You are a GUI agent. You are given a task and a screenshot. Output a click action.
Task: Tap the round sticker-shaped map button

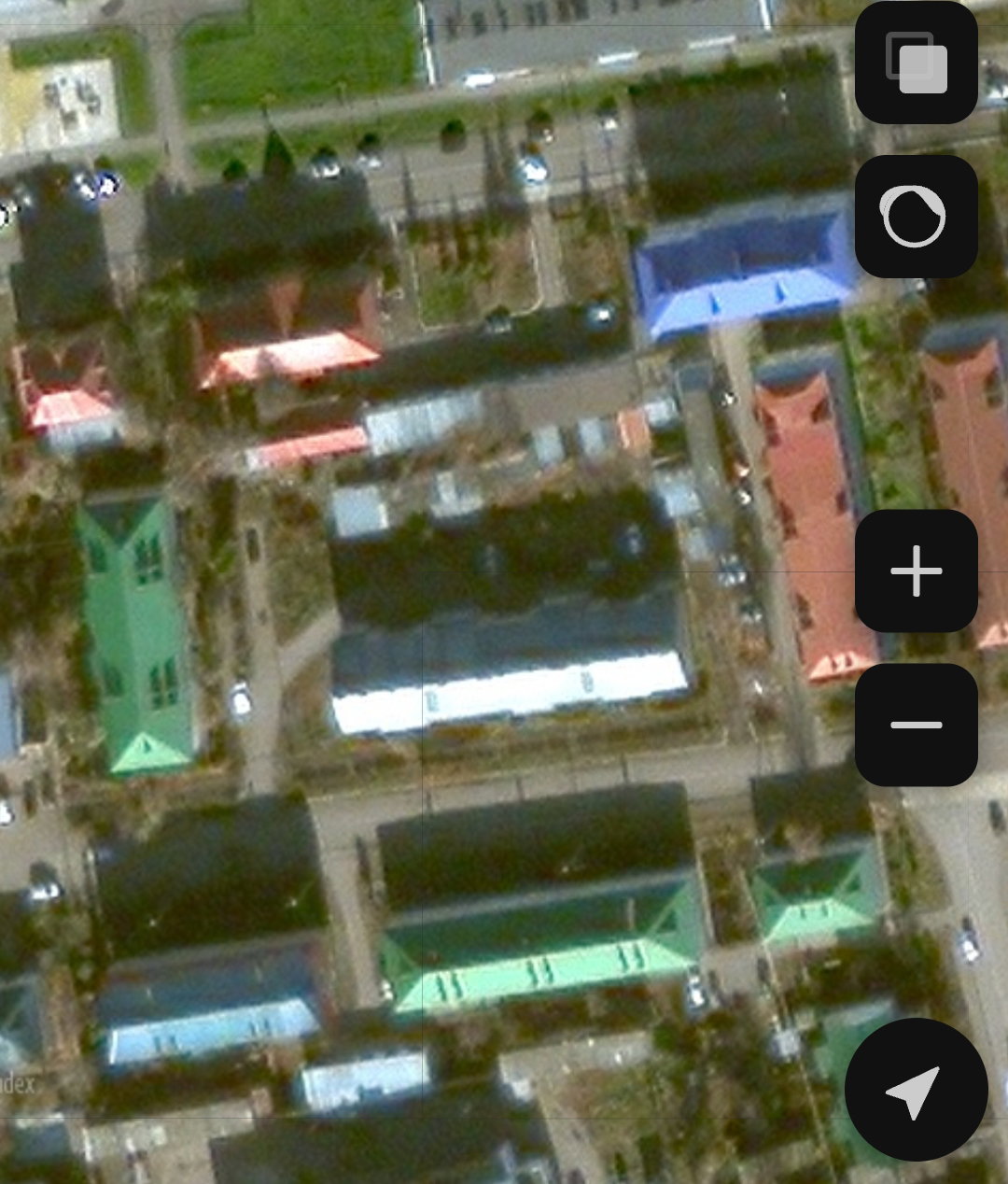916,217
